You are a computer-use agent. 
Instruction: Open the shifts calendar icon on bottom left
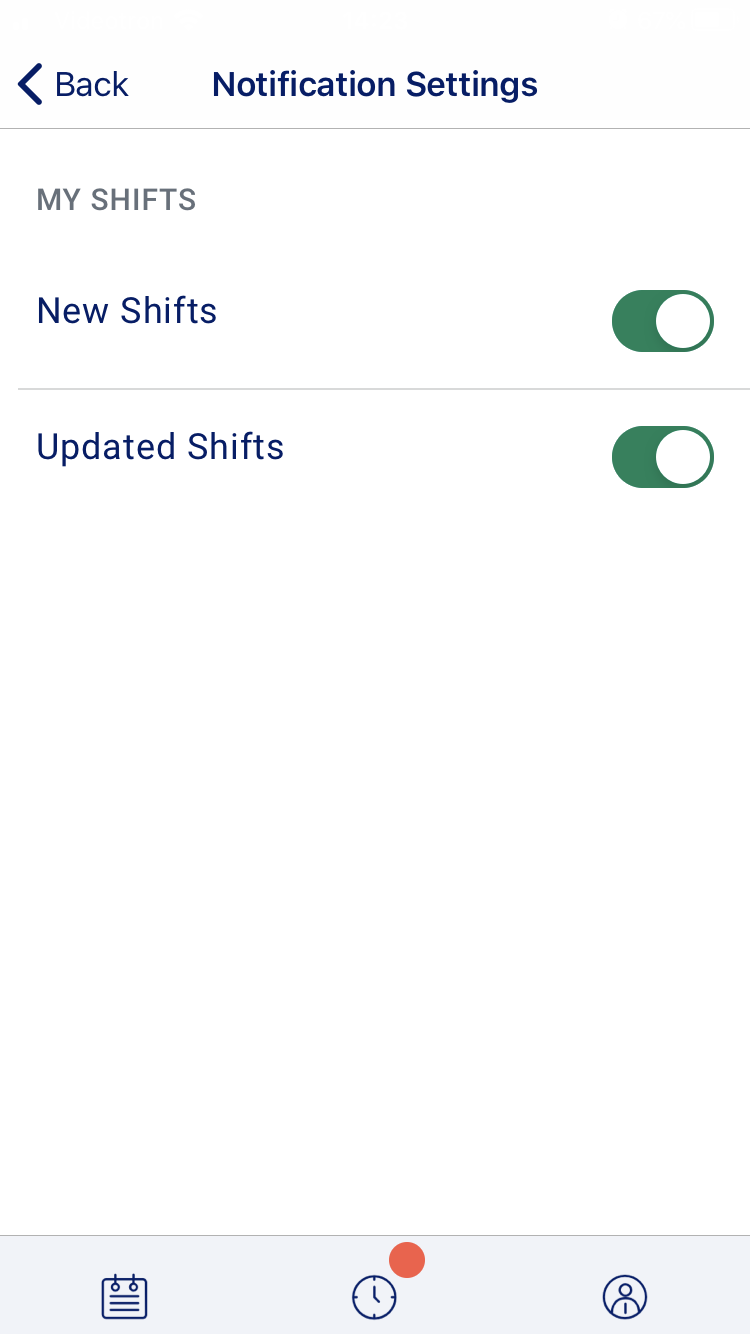point(123,1296)
